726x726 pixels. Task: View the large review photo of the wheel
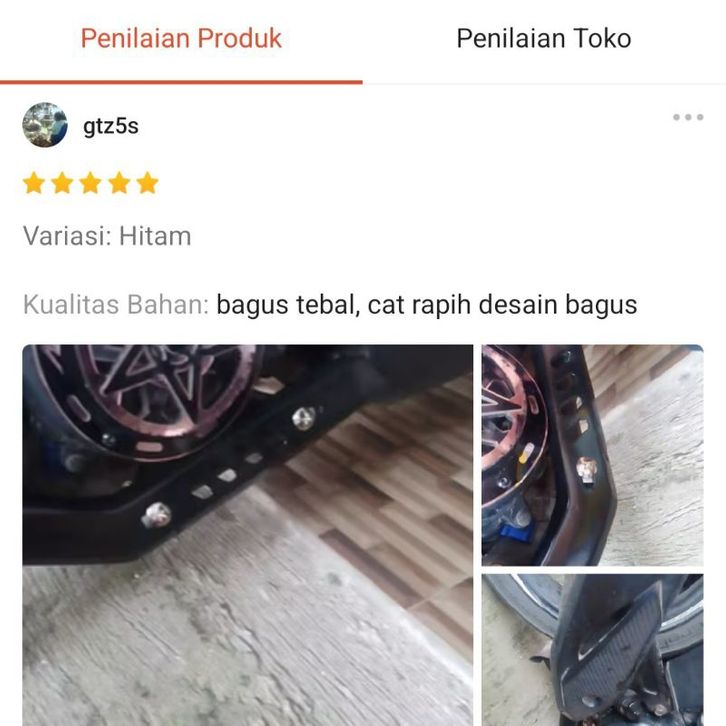[247, 535]
